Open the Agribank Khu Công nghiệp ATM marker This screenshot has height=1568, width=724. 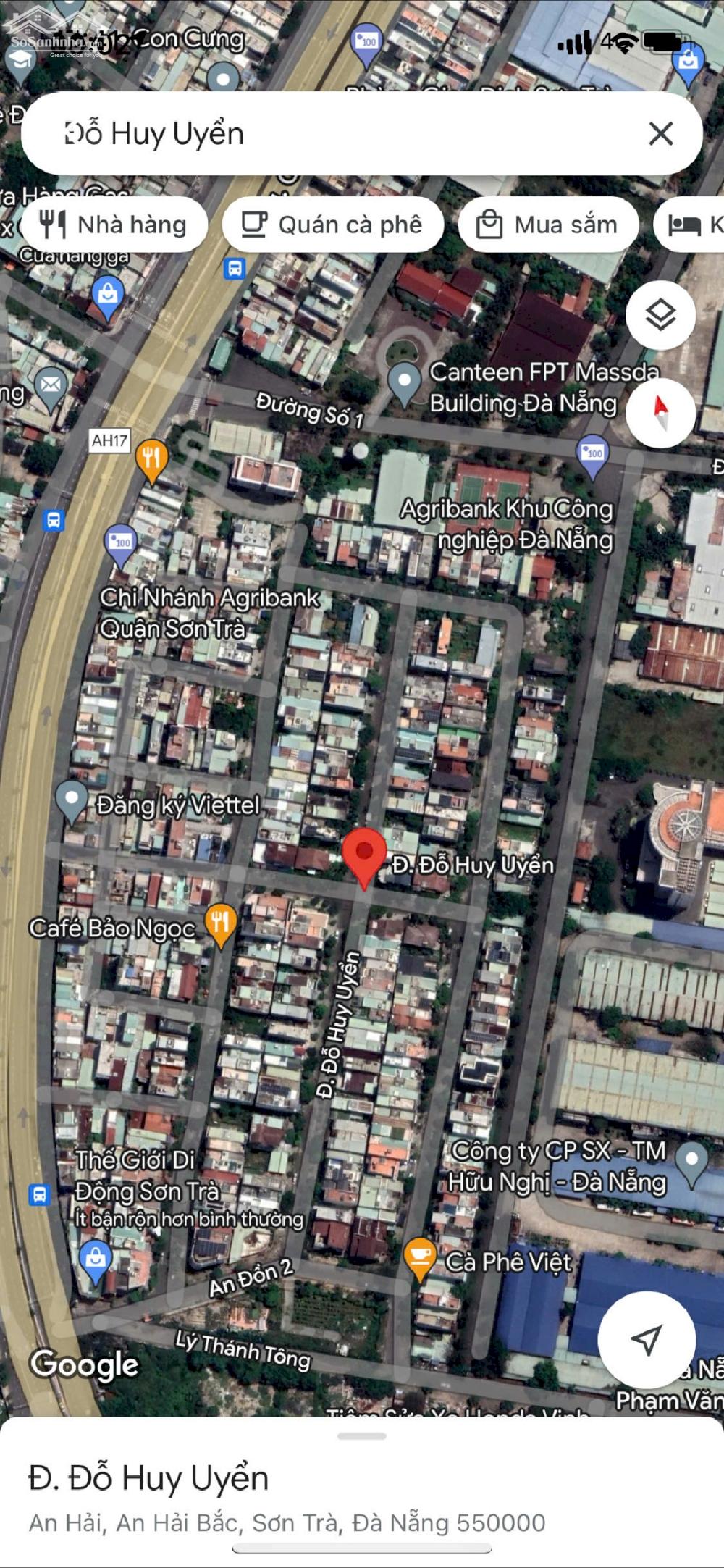pyautogui.click(x=592, y=457)
